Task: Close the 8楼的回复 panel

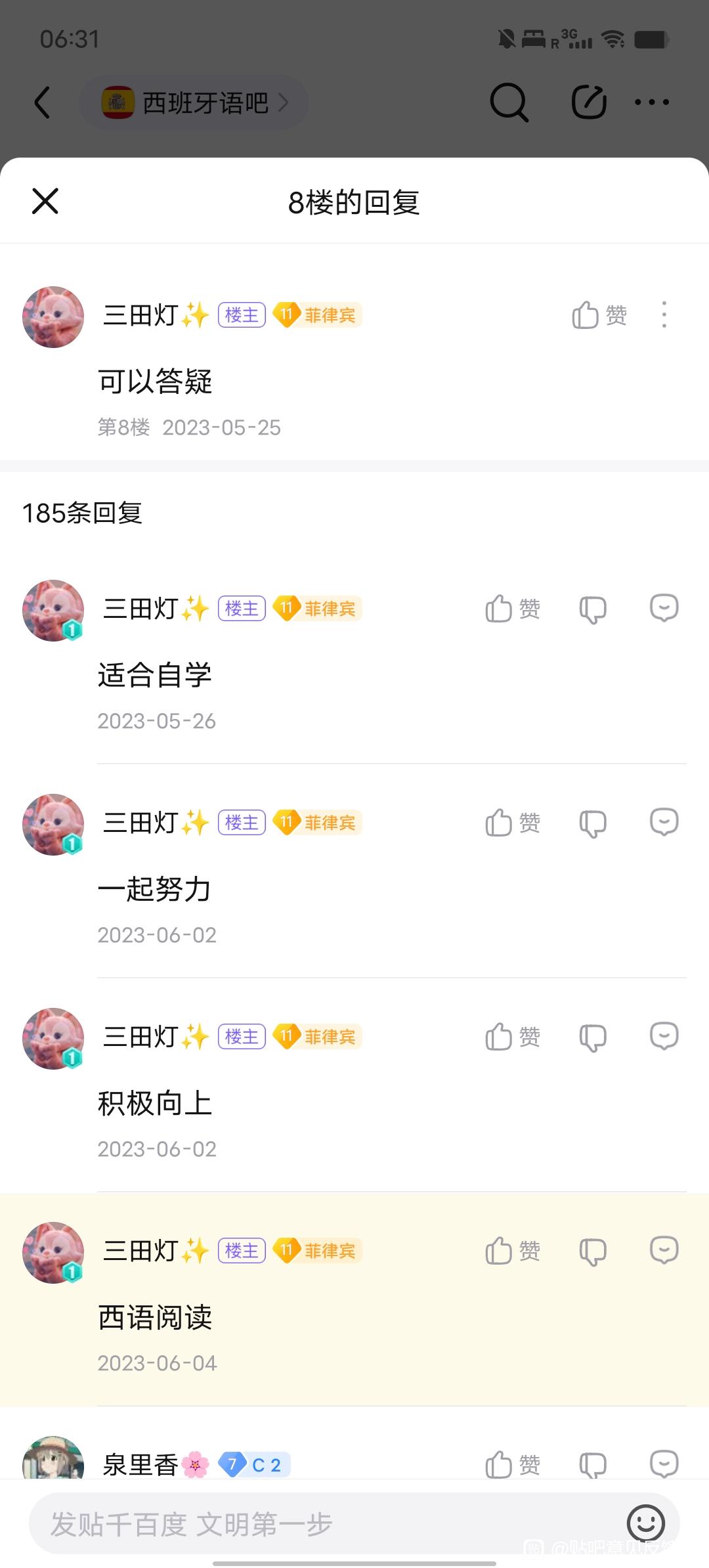Action: click(x=45, y=201)
